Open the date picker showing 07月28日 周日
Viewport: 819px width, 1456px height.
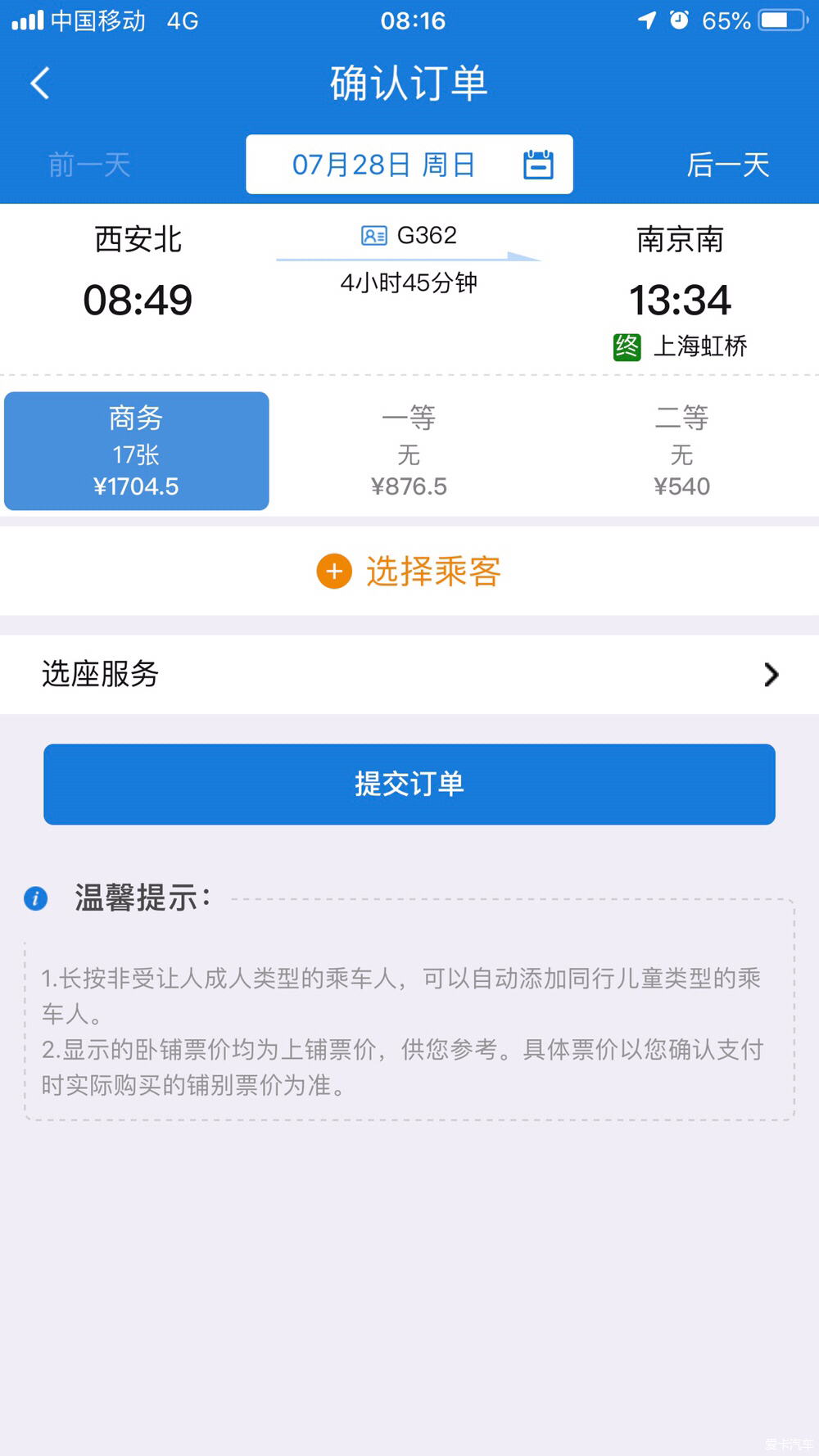[x=409, y=165]
